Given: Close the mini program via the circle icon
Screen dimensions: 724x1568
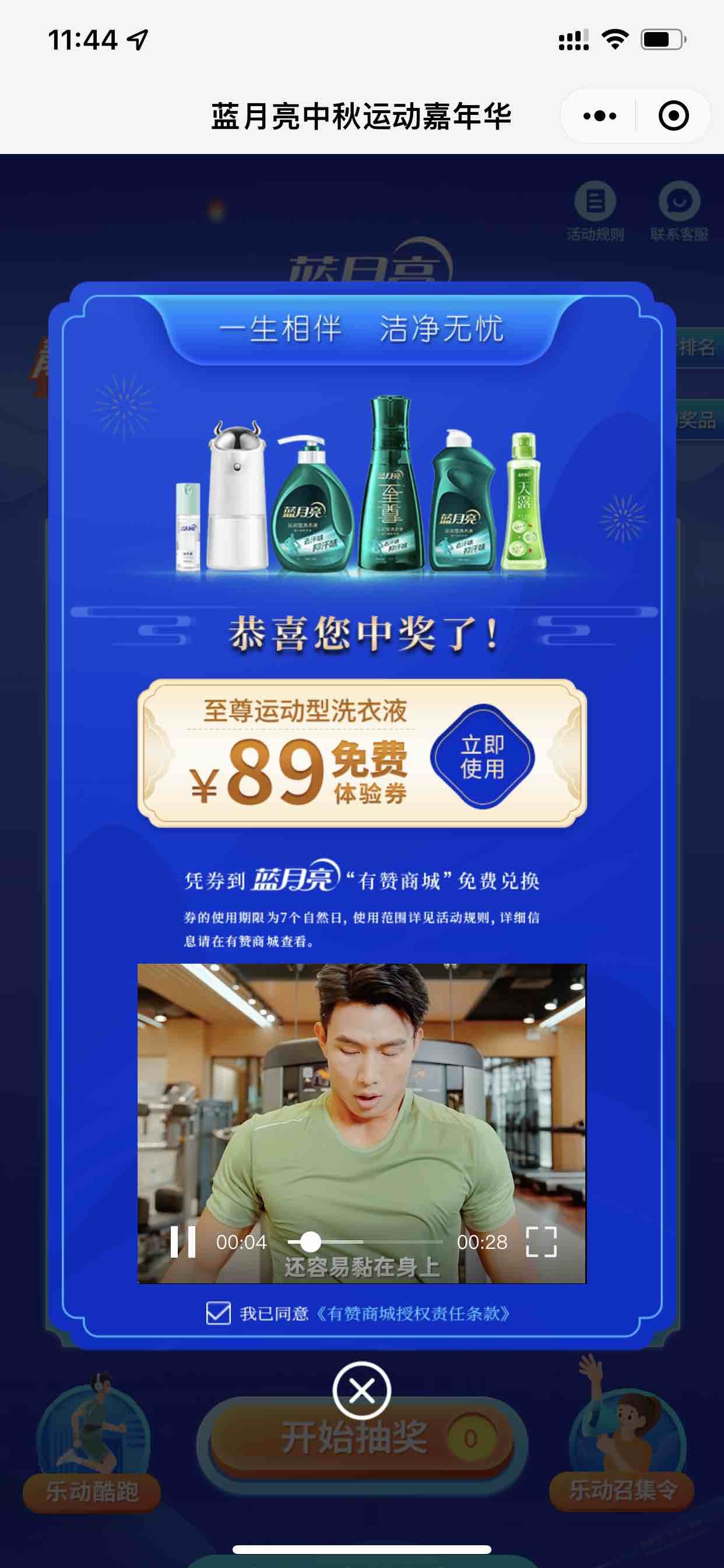Looking at the screenshot, I should [673, 116].
